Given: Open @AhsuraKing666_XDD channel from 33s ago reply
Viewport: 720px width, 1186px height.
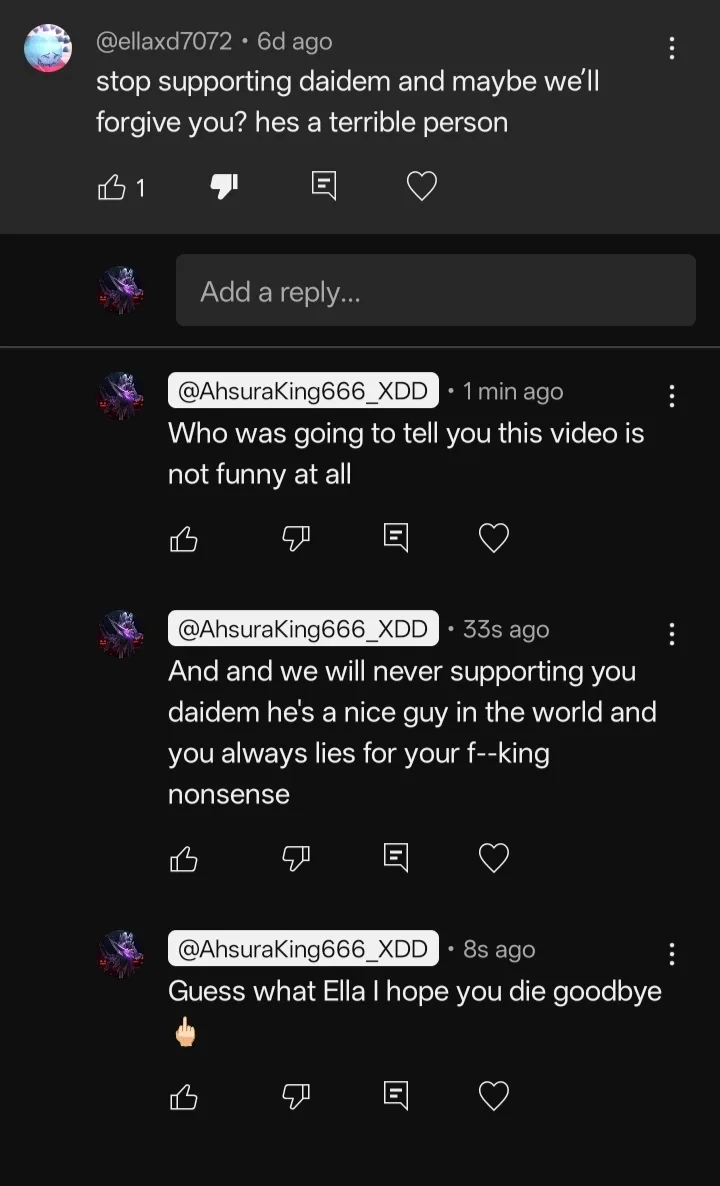Looking at the screenshot, I should pyautogui.click(x=303, y=629).
